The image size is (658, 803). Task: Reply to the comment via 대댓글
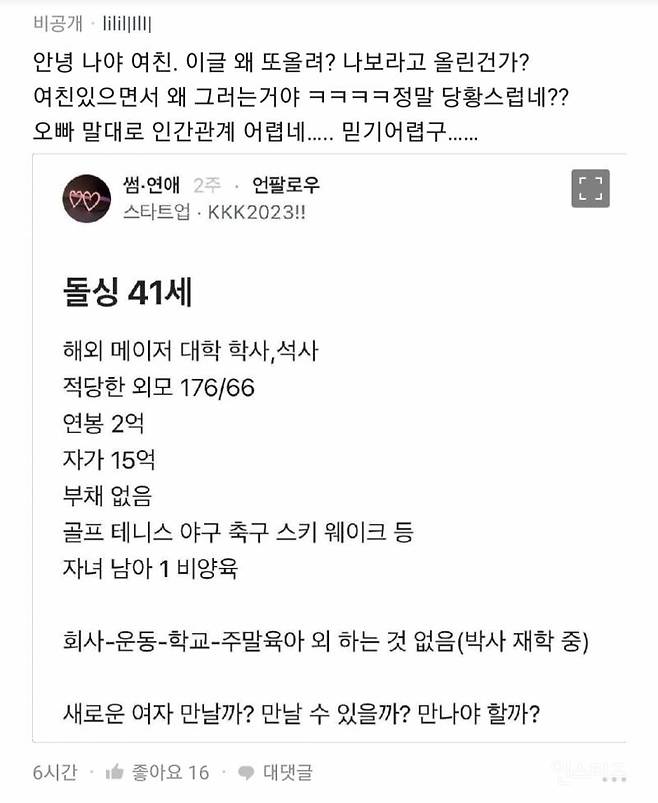tap(275, 772)
